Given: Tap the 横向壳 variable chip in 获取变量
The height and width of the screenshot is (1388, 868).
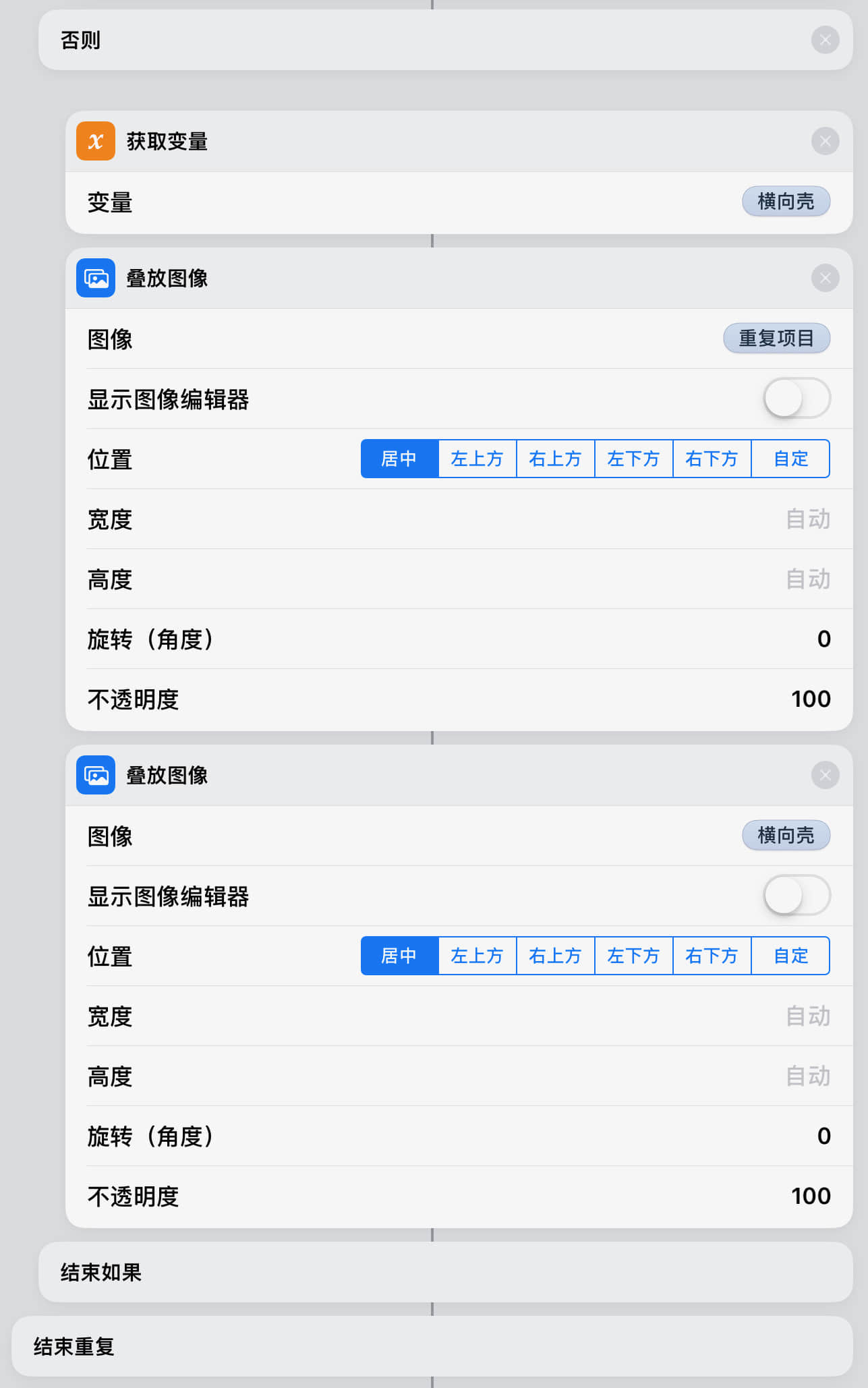Looking at the screenshot, I should 786,201.
